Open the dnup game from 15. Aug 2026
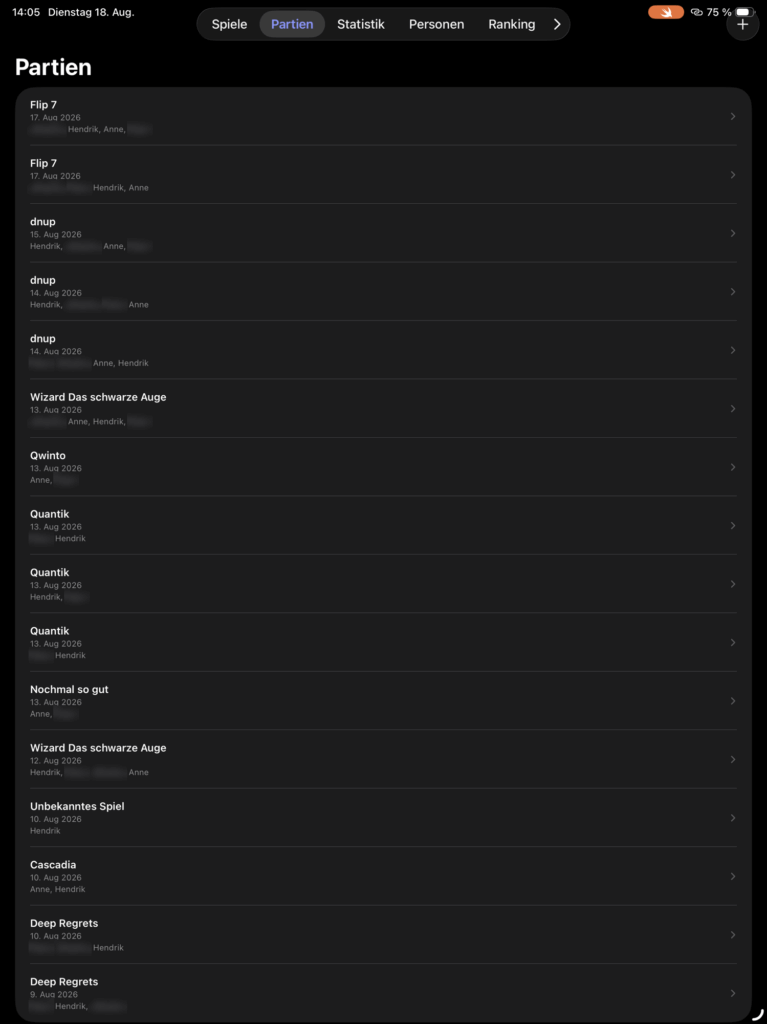This screenshot has width=767, height=1024. click(384, 233)
